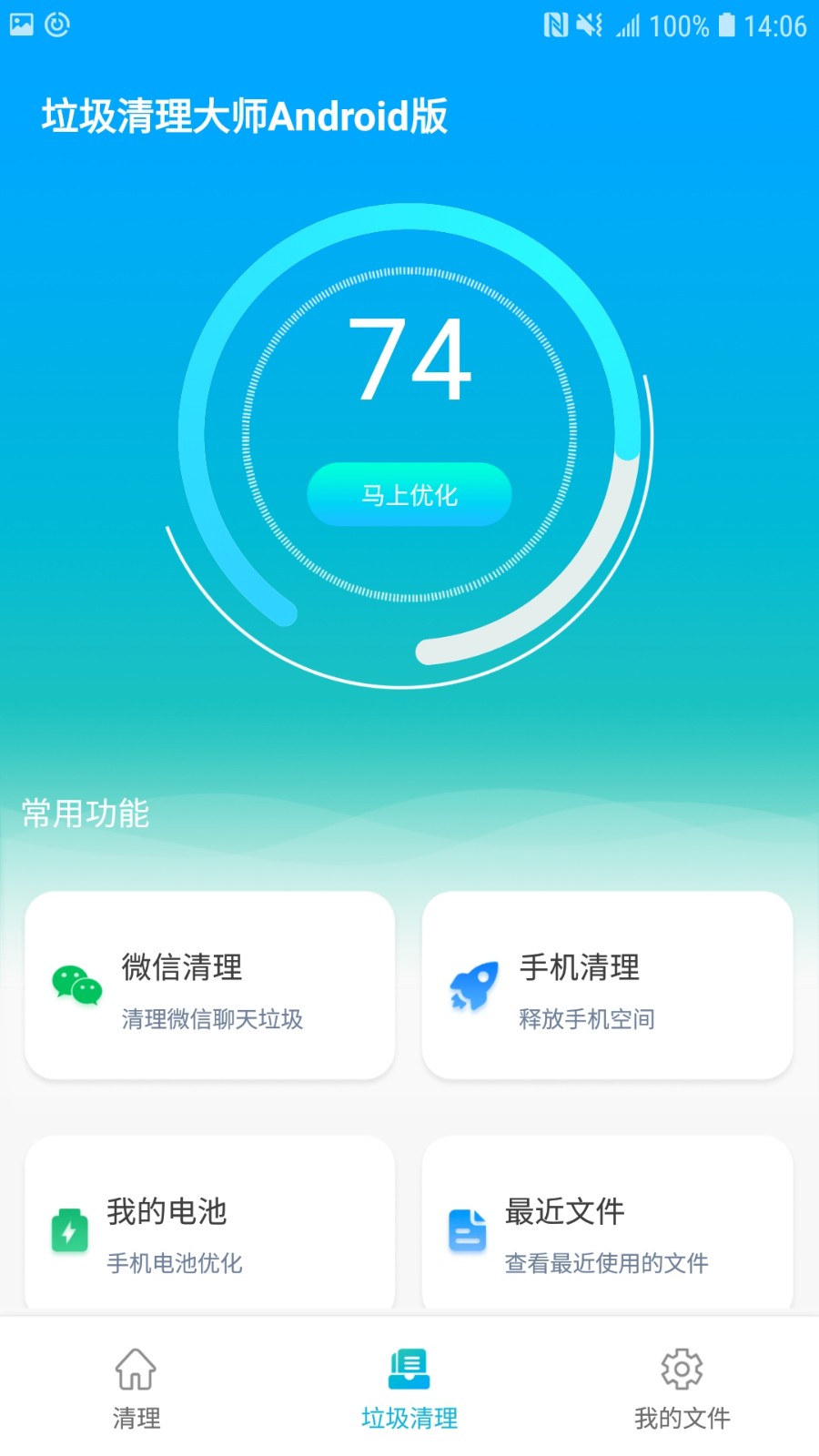Tap the WeChat icon in 微信清理 card
Screen dimensions: 819x1456
pos(77,985)
